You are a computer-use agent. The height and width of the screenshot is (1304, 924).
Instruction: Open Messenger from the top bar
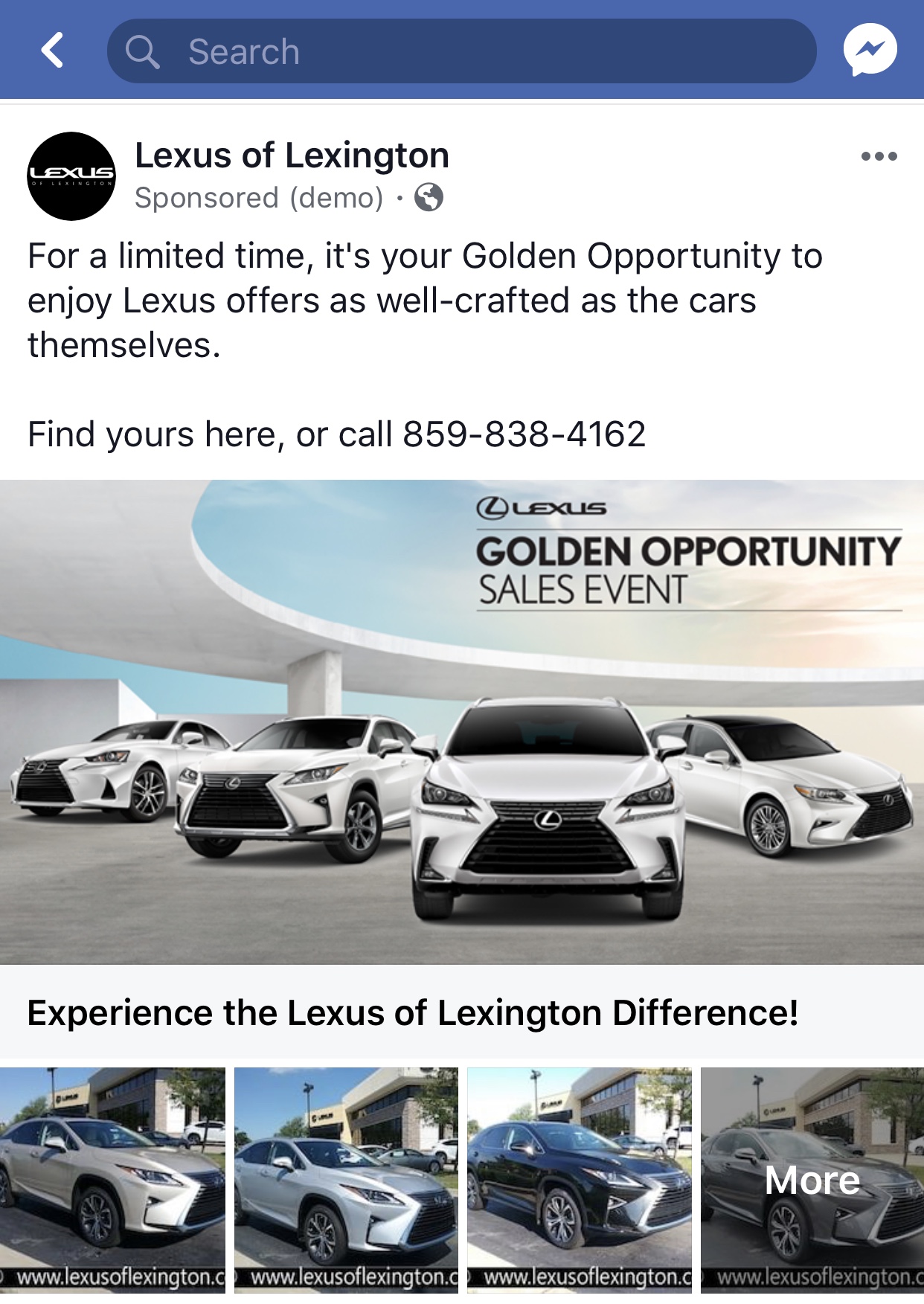point(870,51)
